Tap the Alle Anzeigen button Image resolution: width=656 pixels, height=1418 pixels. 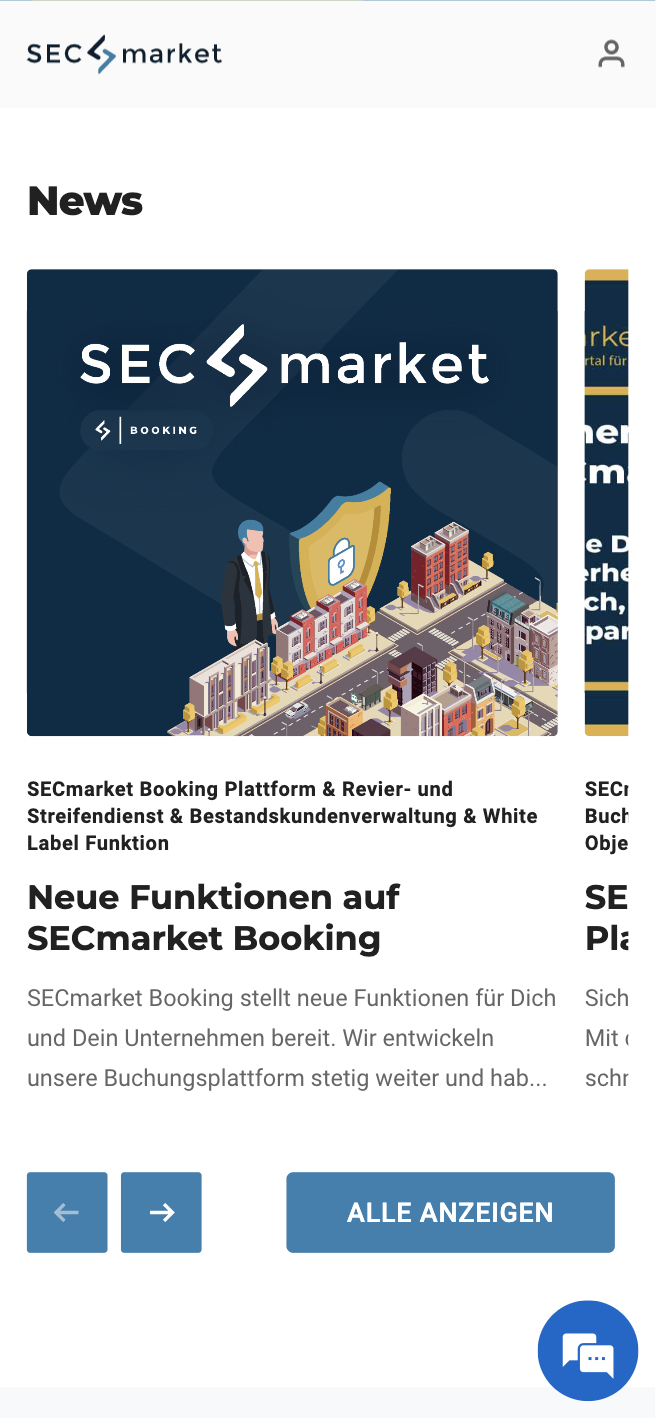(x=450, y=1212)
